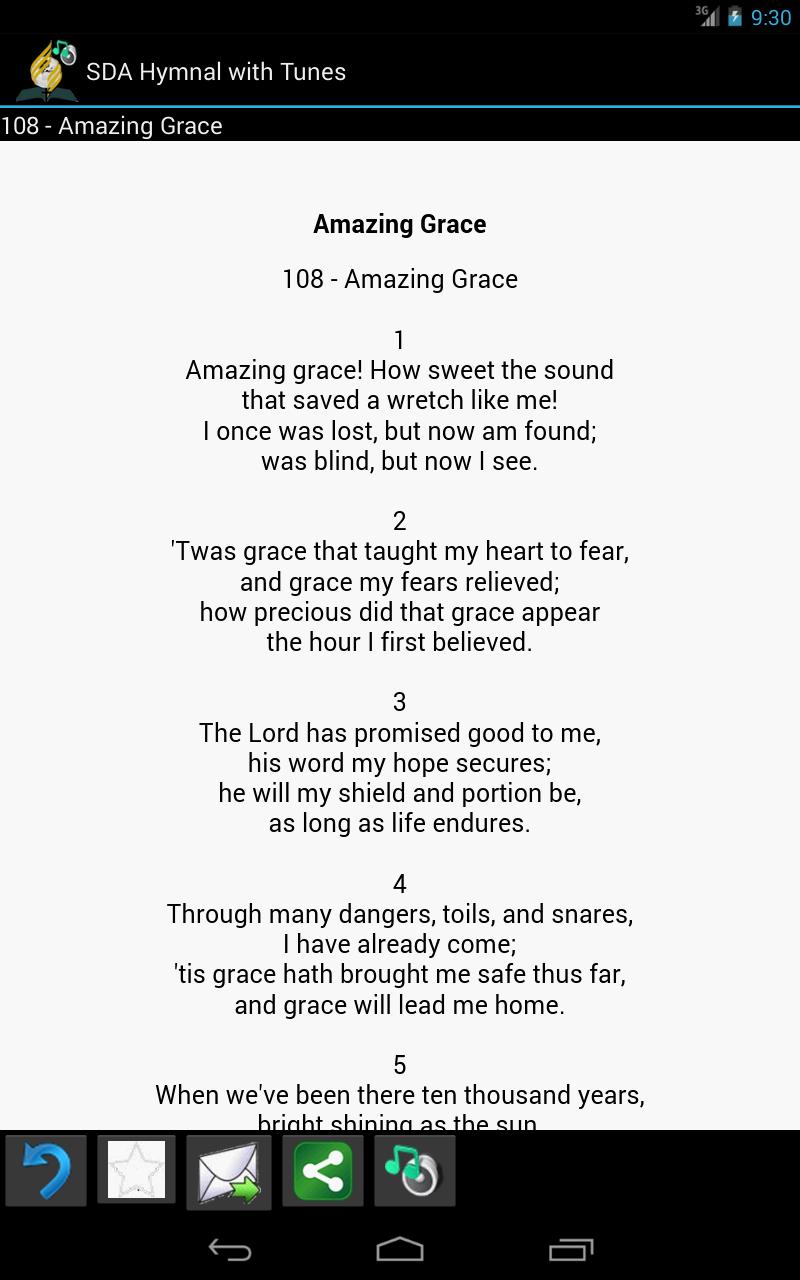The image size is (800, 1280).
Task: Mark hymn as favorite with star
Action: tap(137, 1170)
